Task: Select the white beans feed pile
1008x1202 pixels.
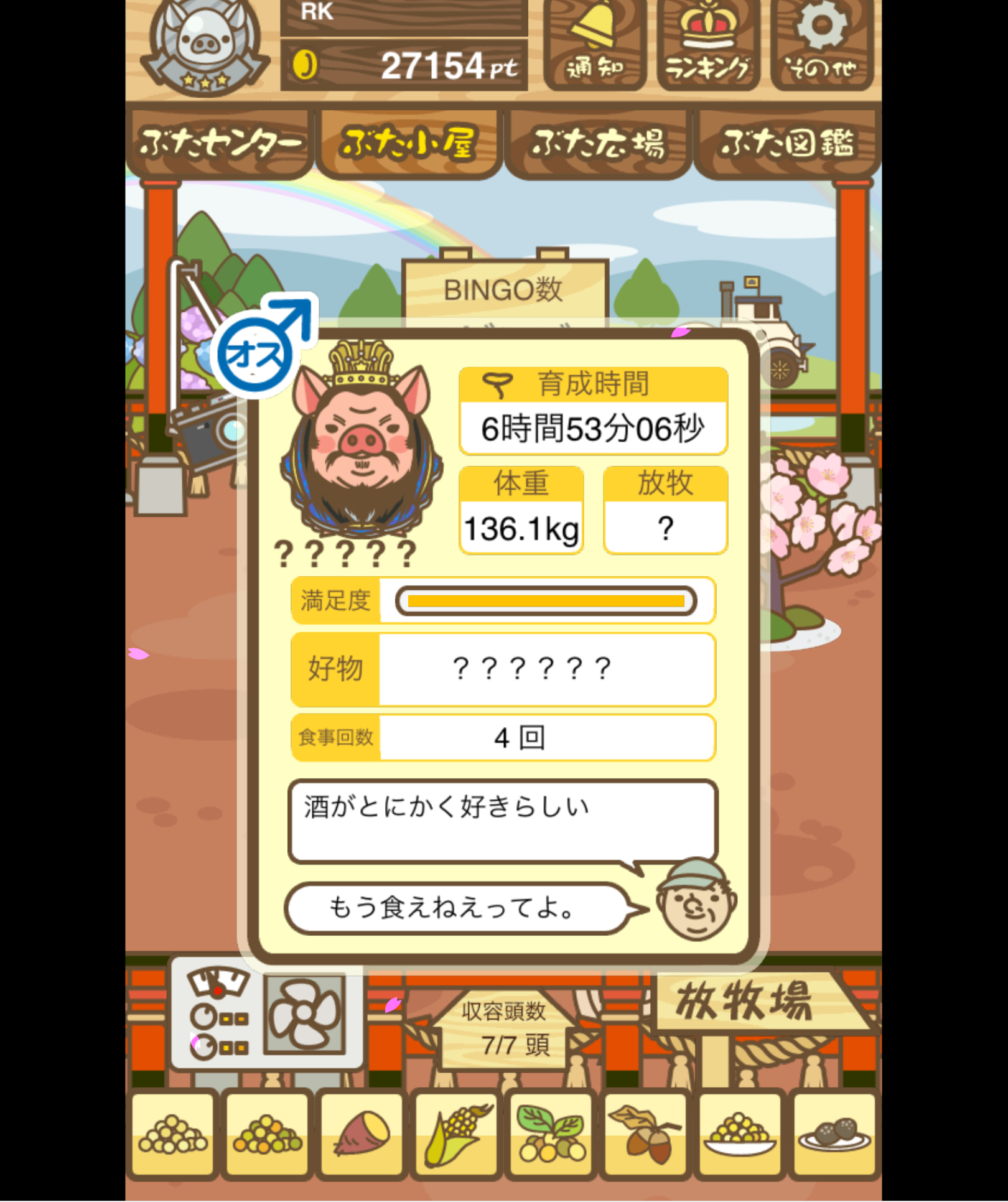Action: tap(172, 1134)
